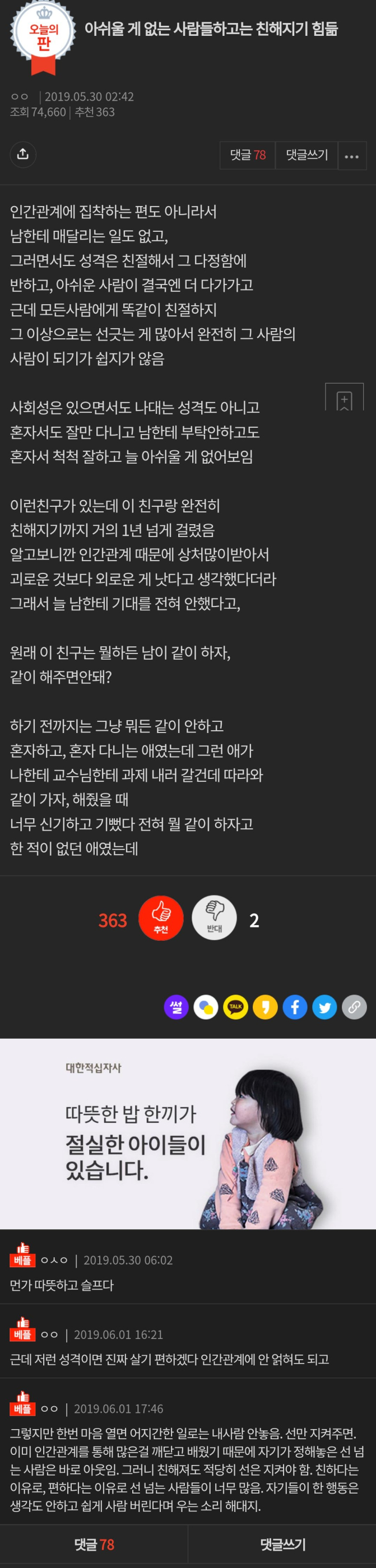Open the three-dot overflow menu
Image resolution: width=376 pixels, height=1568 pixels.
pos(351,156)
